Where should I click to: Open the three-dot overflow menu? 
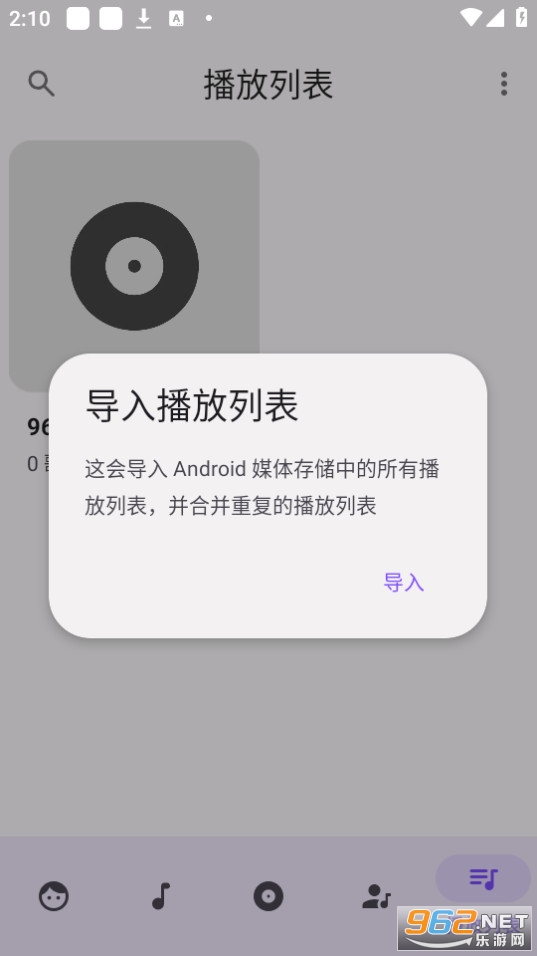click(503, 84)
